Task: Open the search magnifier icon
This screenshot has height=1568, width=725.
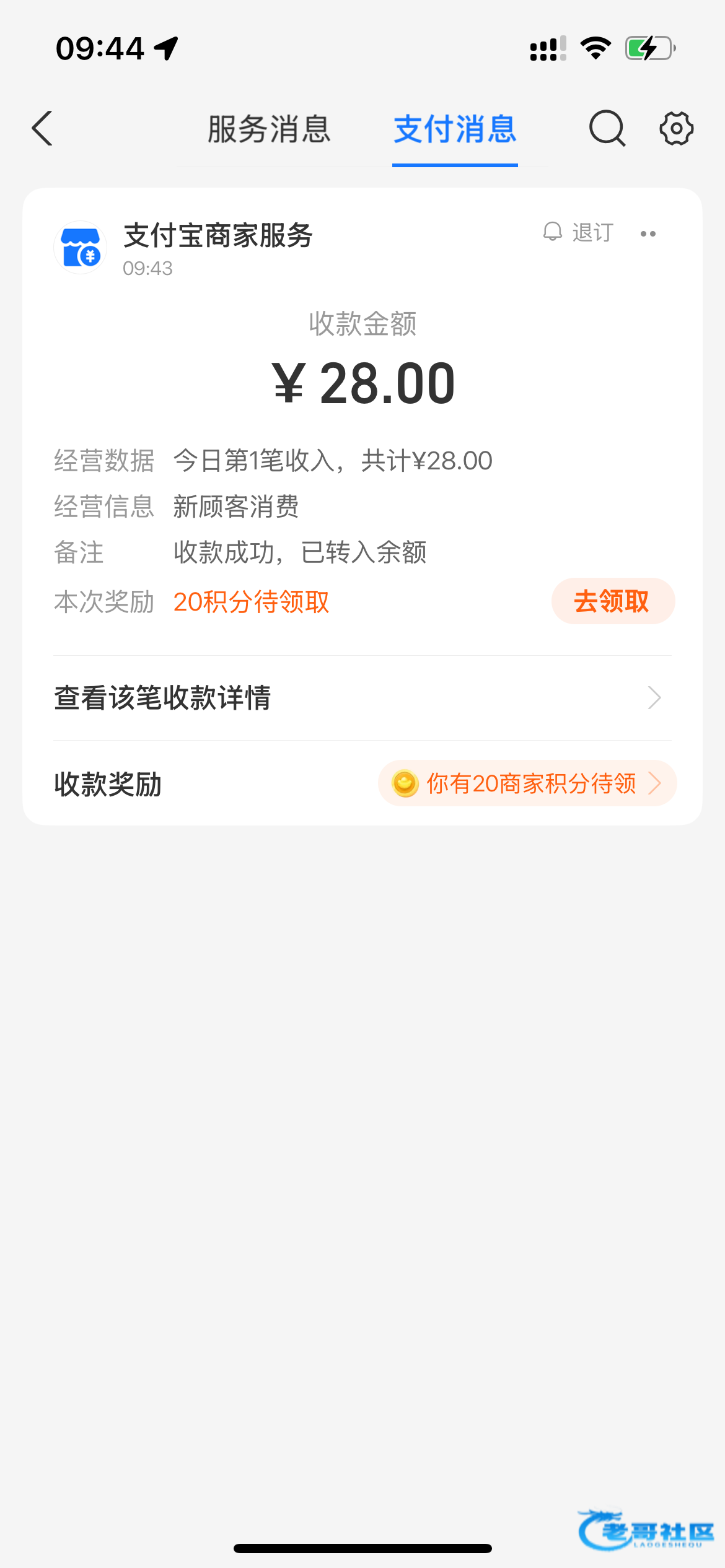Action: tap(607, 129)
